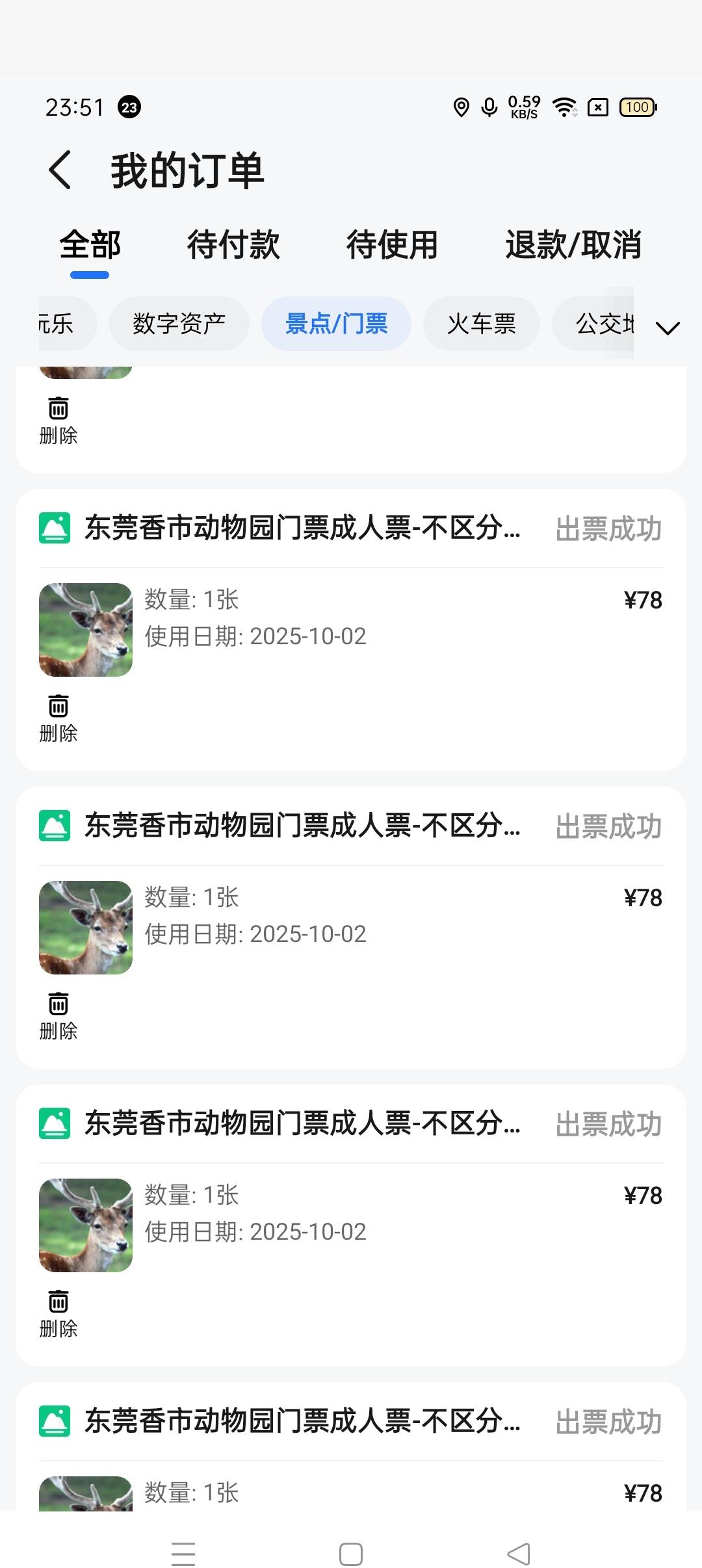Open the system recent apps menu
Viewport: 702px width, 1568px height.
pyautogui.click(x=183, y=1554)
